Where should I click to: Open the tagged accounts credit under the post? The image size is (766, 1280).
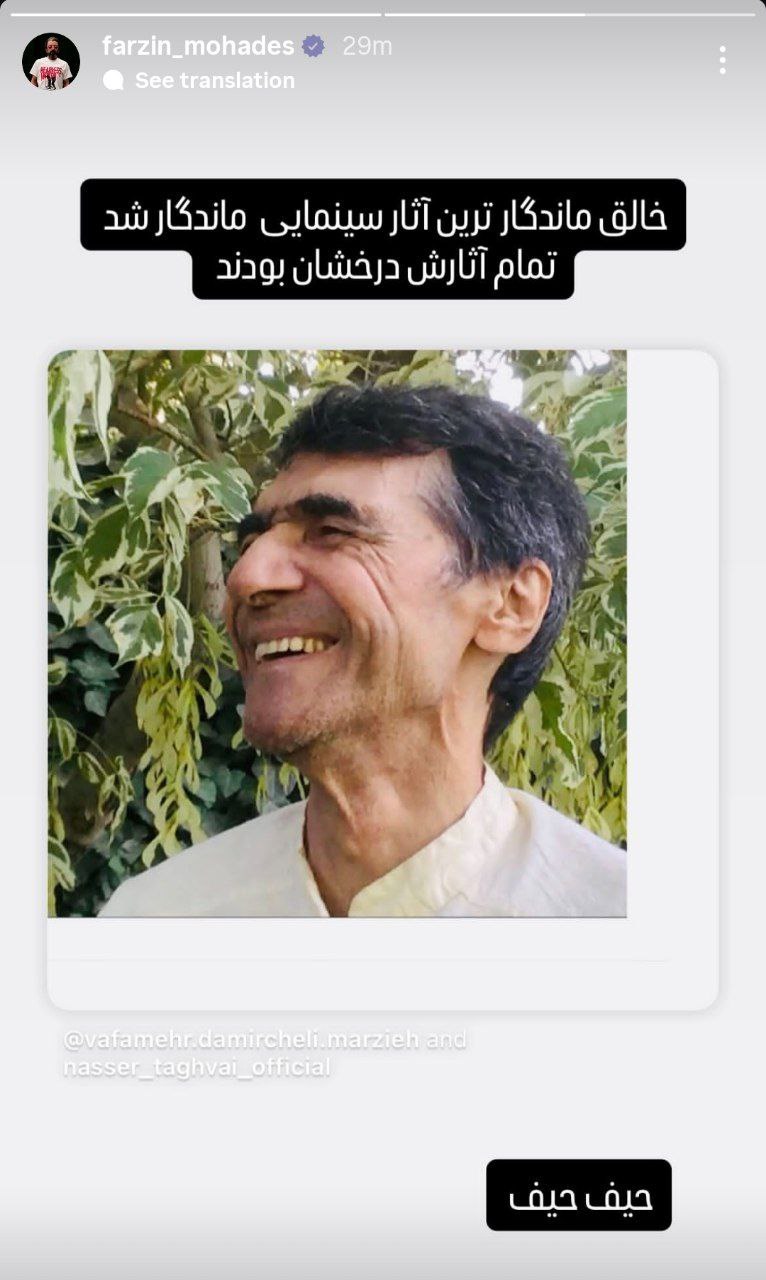click(x=265, y=1053)
